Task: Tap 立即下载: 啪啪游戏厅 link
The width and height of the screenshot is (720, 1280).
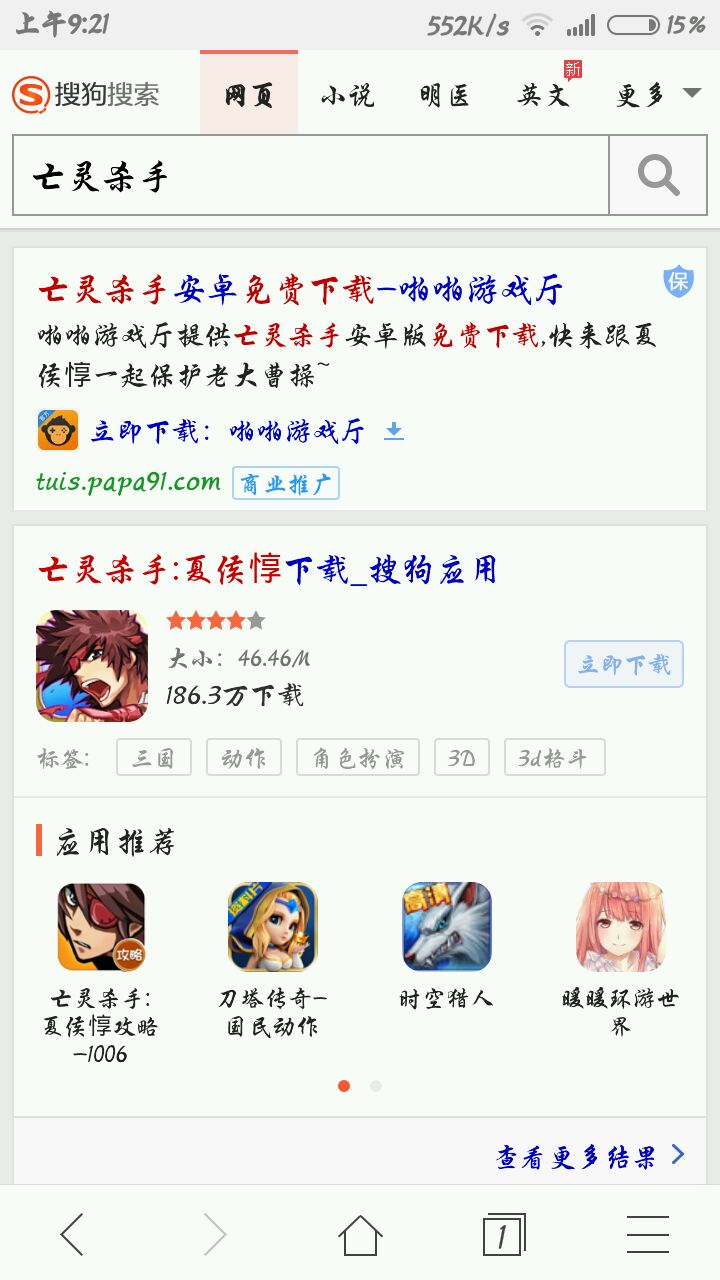Action: click(228, 432)
